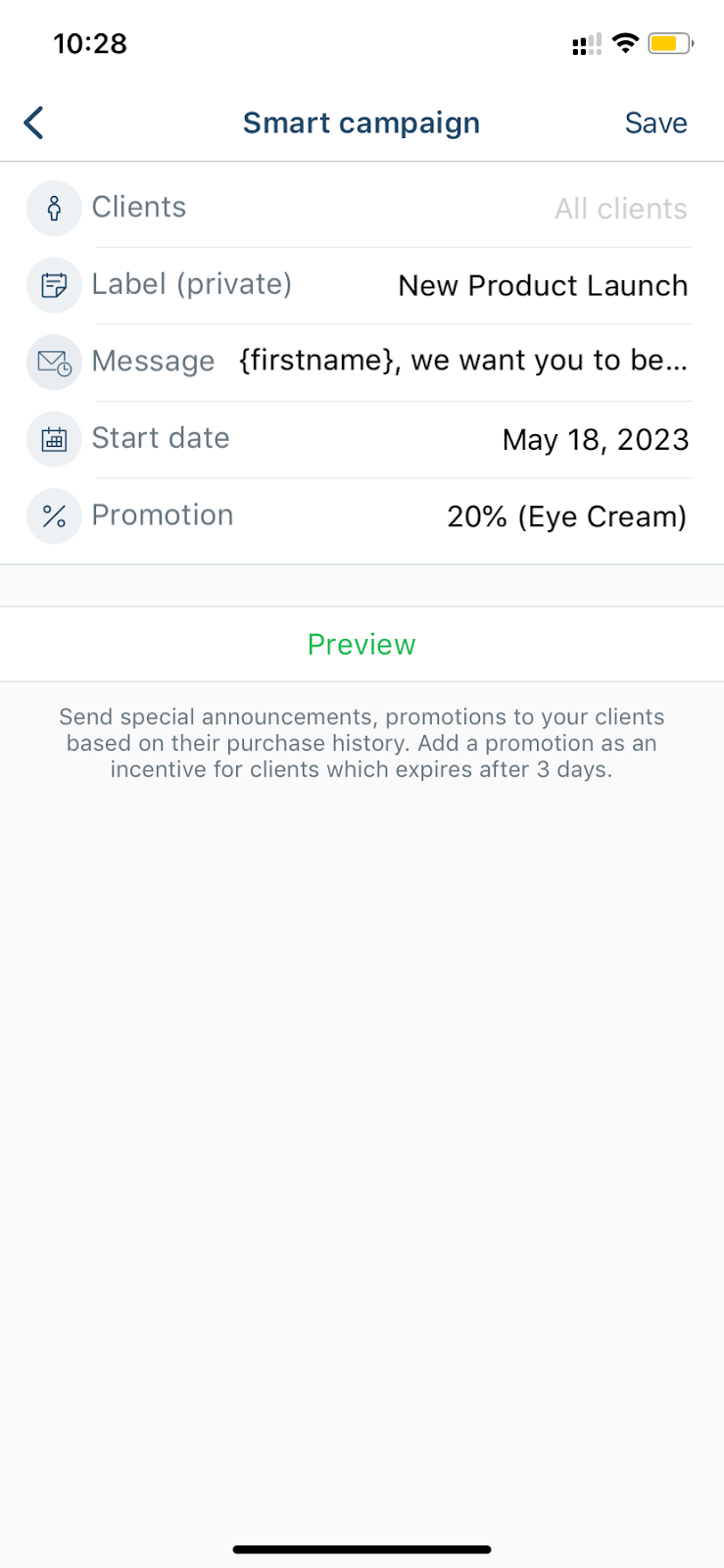Save the smart campaign
This screenshot has height=1568, width=724.
[x=655, y=123]
